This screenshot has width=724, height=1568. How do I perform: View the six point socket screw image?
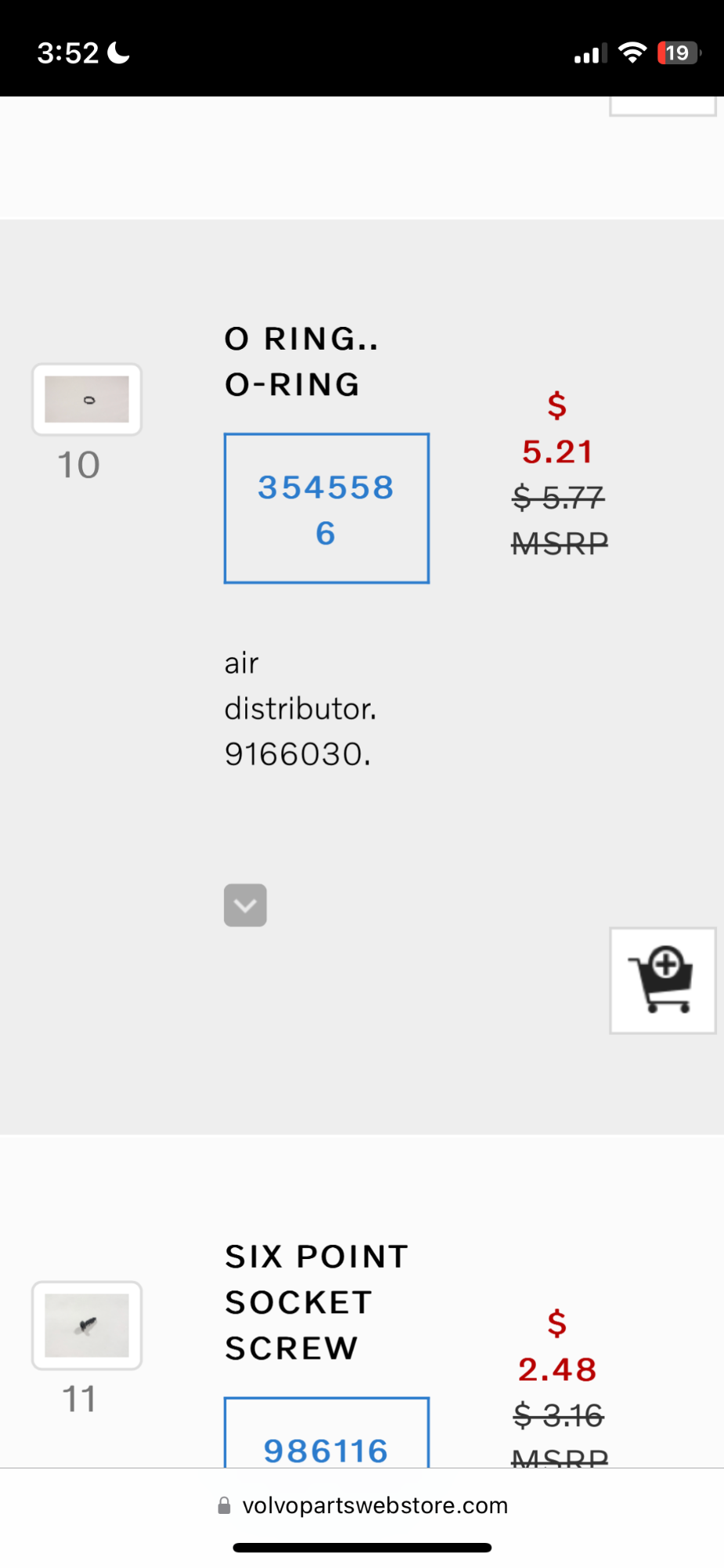click(87, 1325)
